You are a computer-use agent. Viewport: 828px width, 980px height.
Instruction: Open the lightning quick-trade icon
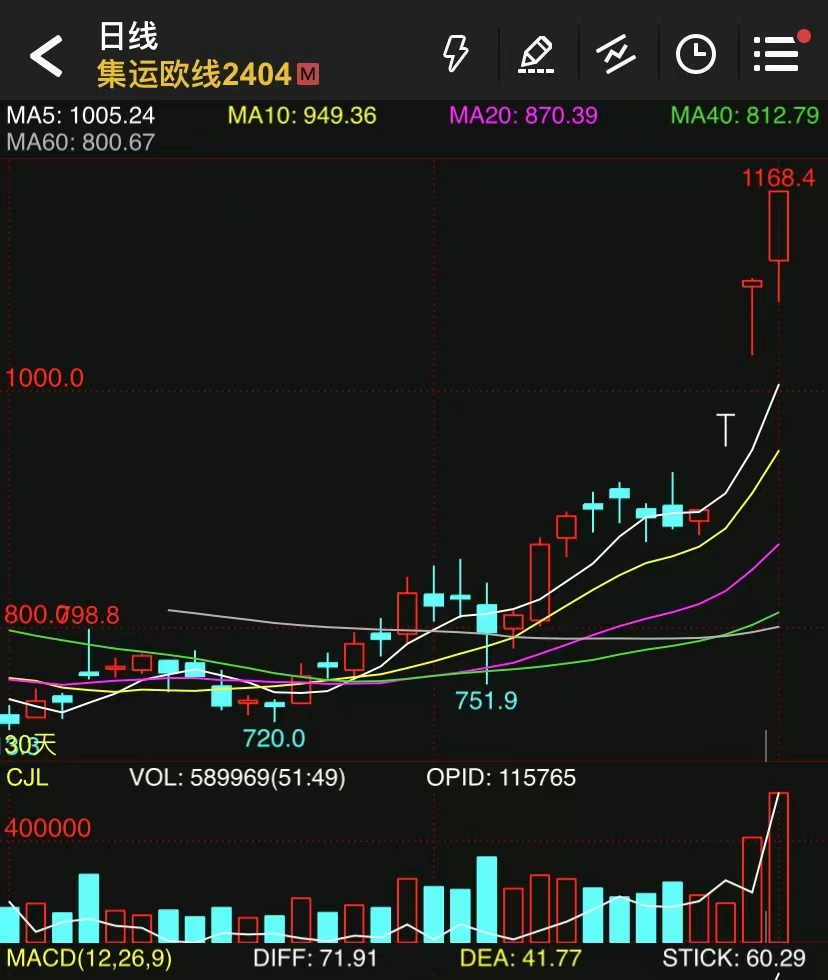[456, 54]
